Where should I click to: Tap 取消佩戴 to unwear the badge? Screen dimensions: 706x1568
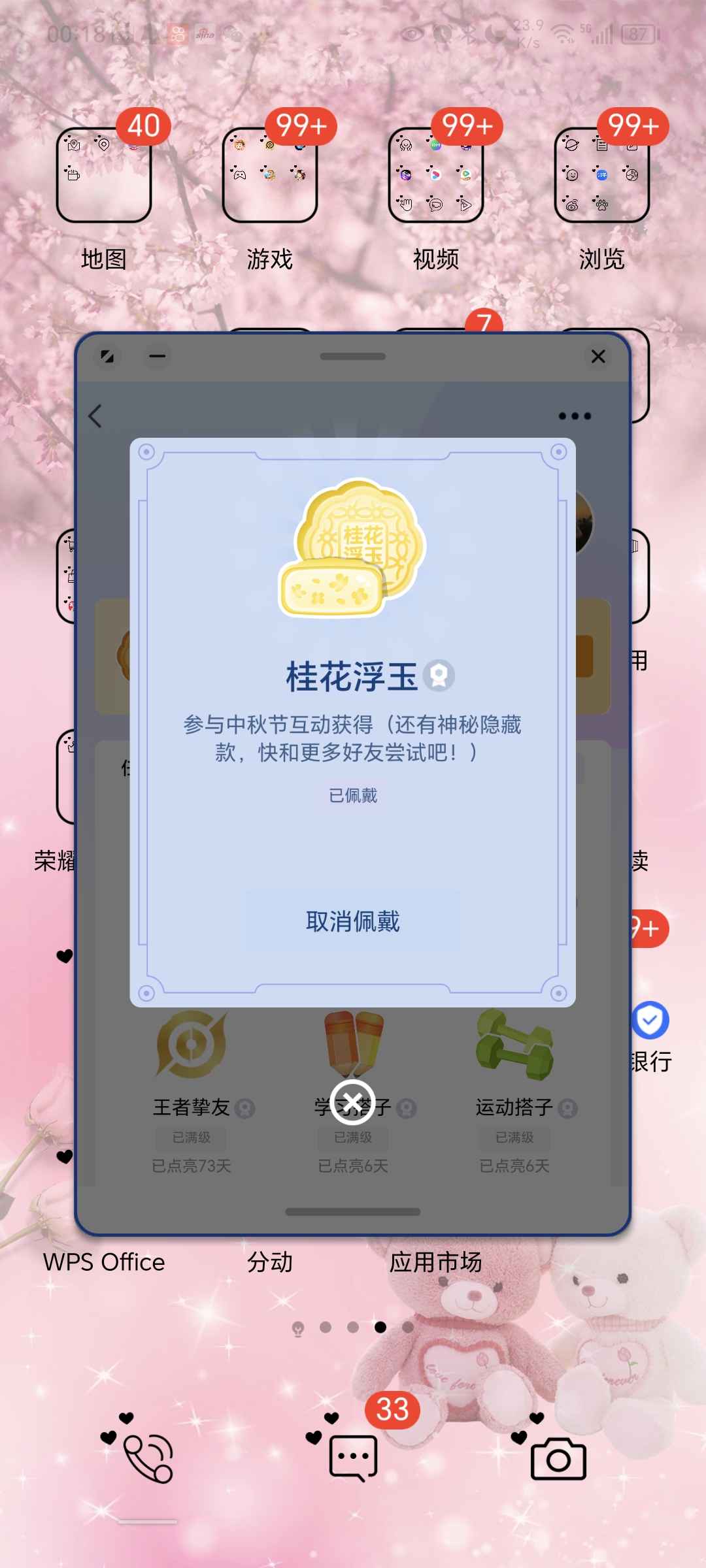click(x=352, y=921)
